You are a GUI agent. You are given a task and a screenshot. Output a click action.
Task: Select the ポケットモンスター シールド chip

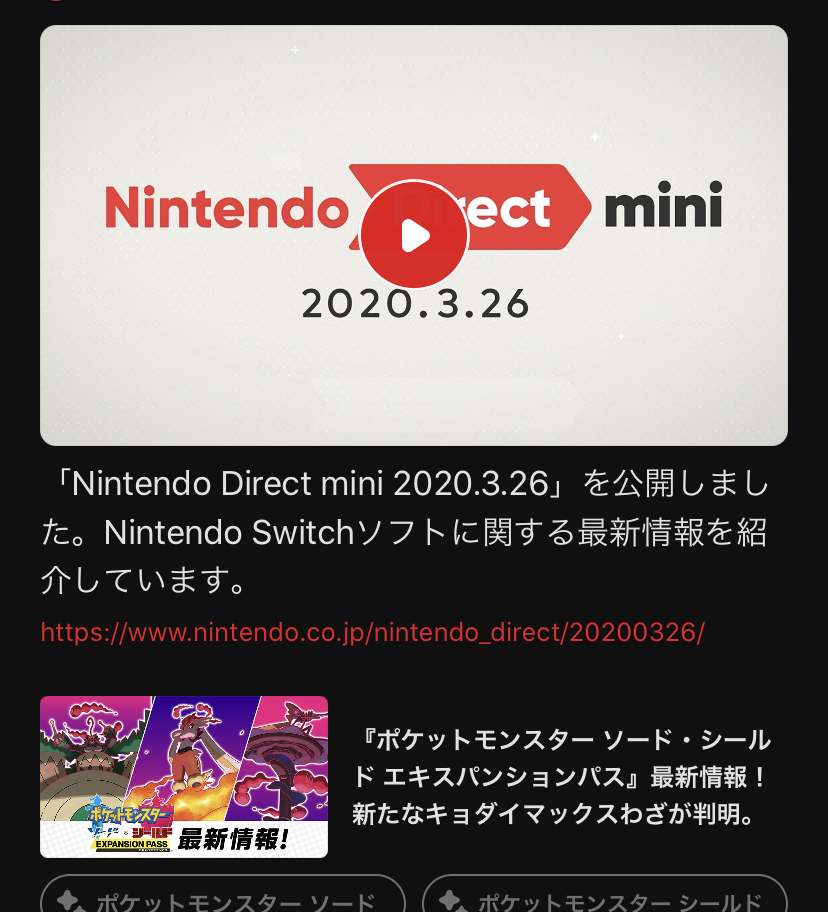(x=604, y=899)
